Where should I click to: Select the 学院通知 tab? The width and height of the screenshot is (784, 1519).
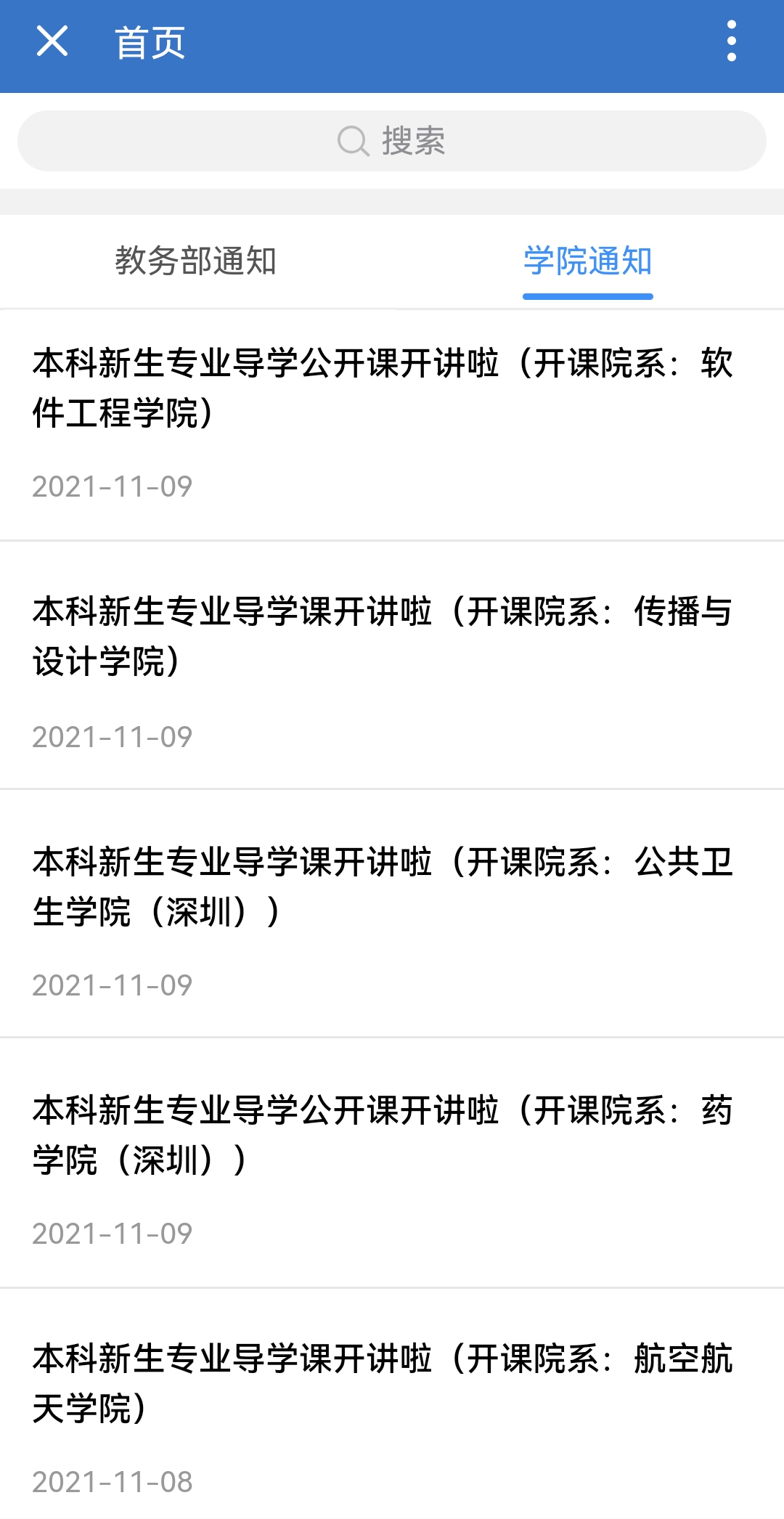click(587, 261)
